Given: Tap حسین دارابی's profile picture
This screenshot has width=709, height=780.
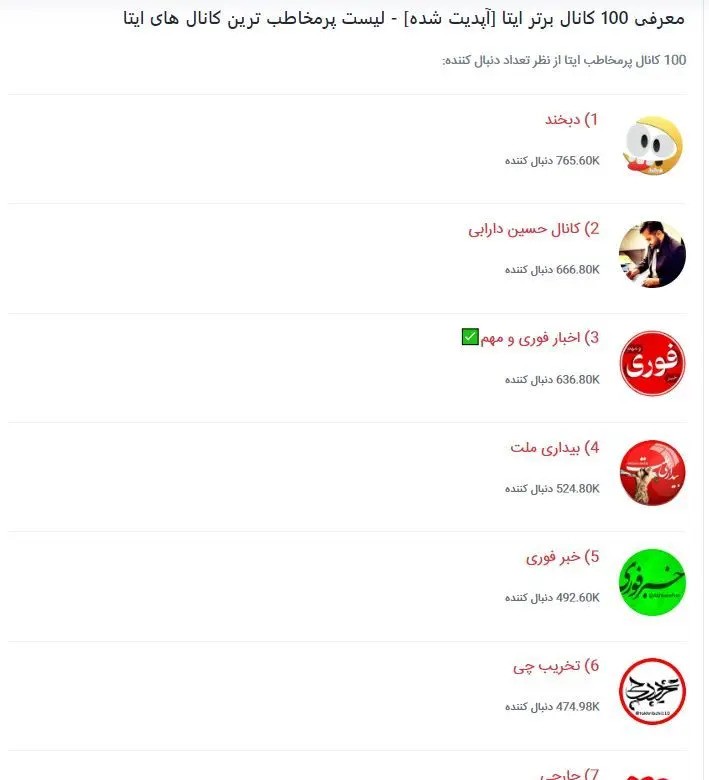Looking at the screenshot, I should (652, 255).
